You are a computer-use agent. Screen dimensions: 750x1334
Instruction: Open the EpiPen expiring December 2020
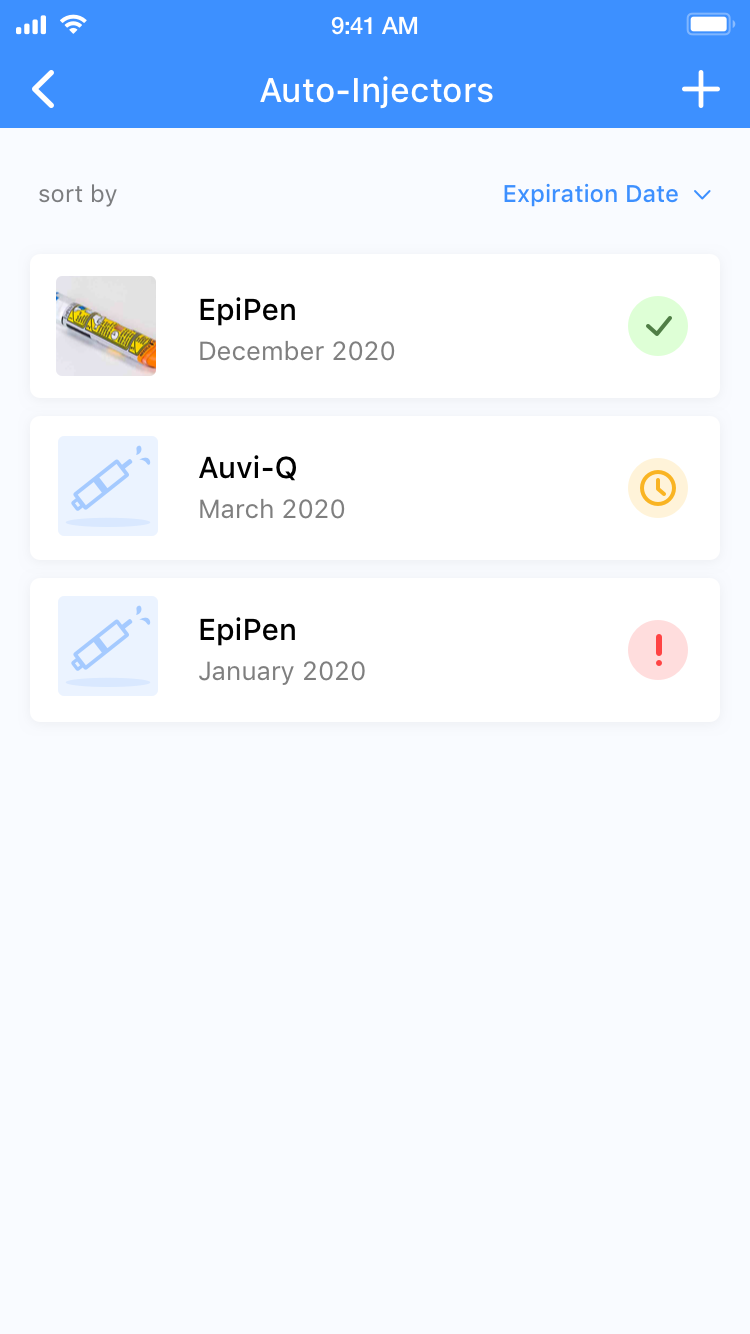(375, 326)
